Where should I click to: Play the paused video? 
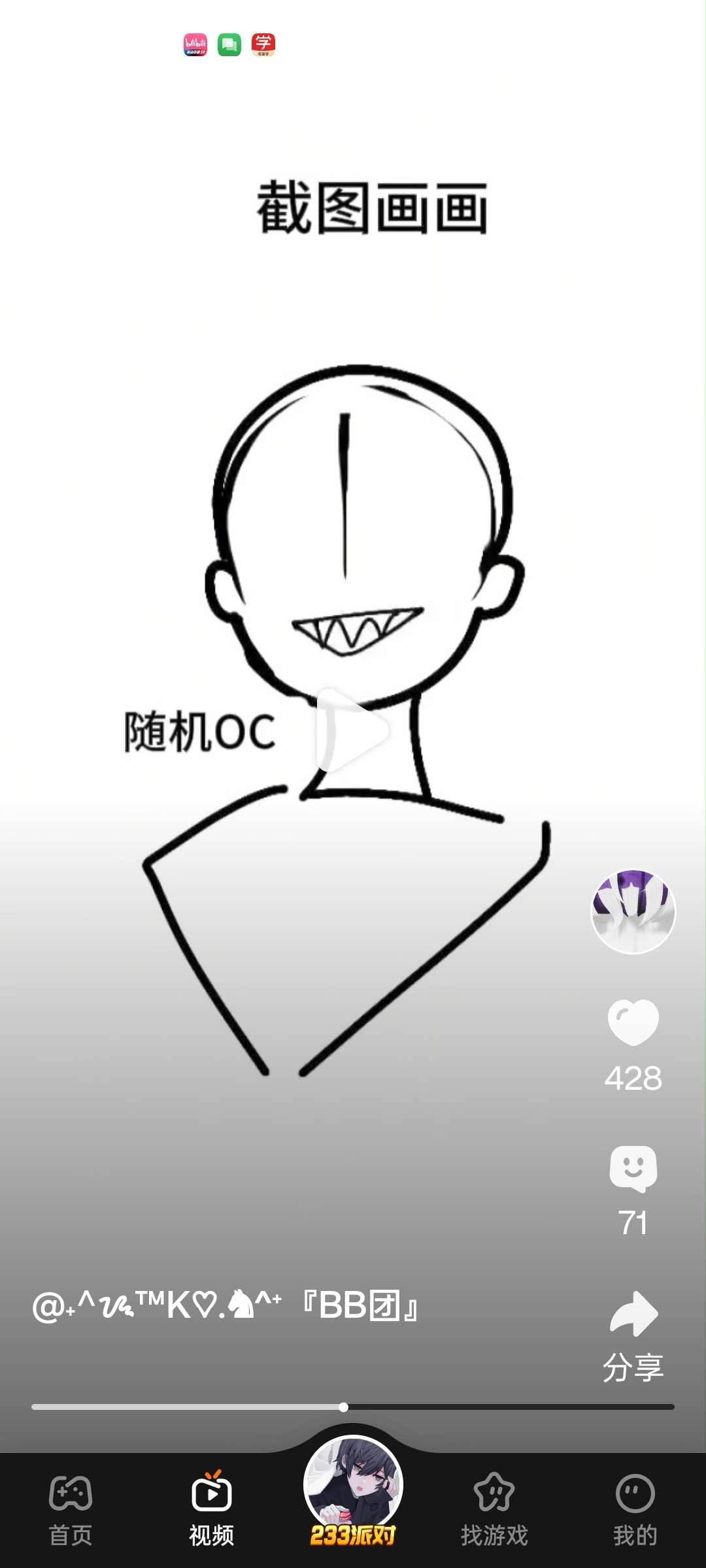coord(352,730)
